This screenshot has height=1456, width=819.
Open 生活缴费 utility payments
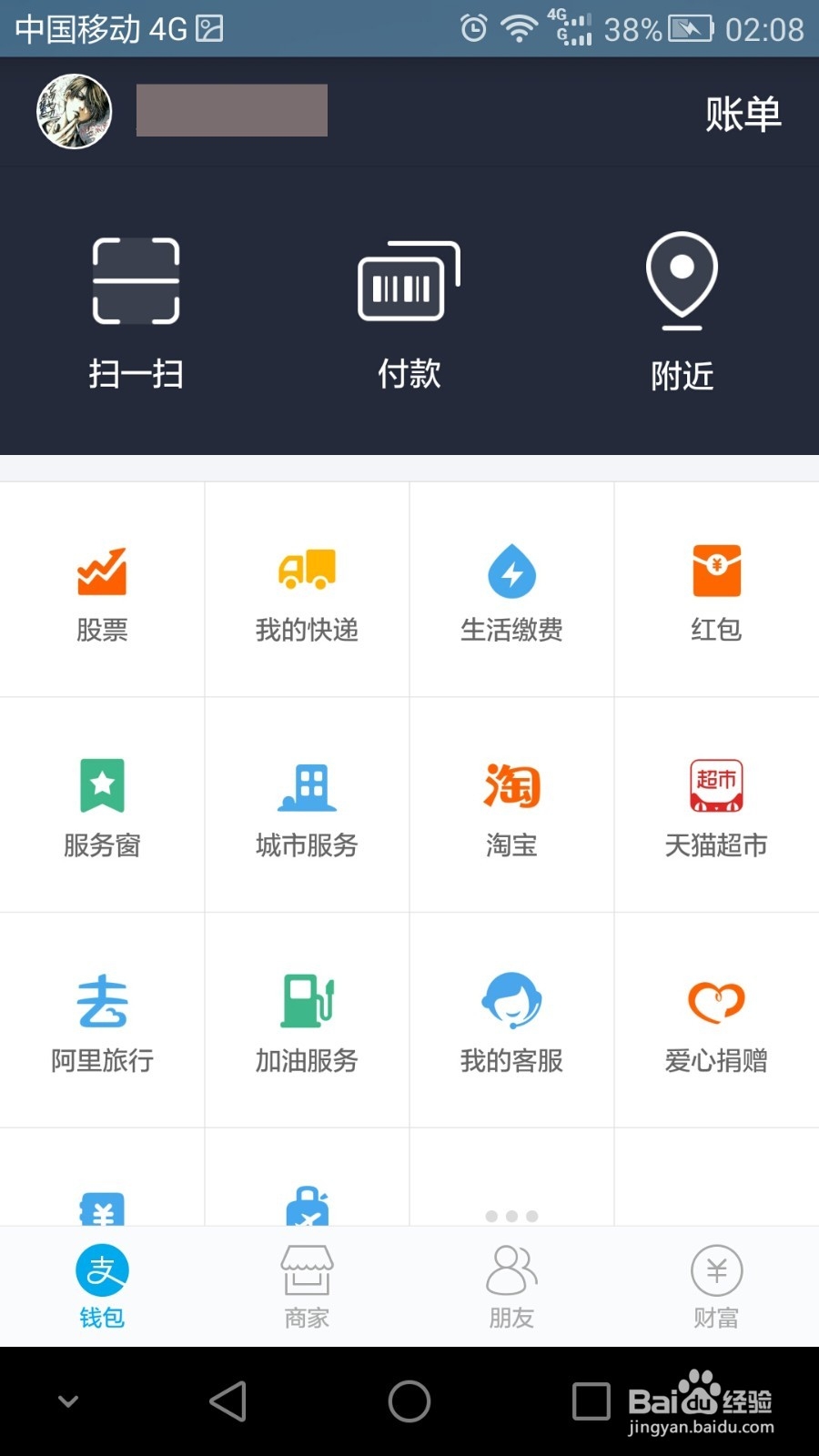tap(511, 590)
